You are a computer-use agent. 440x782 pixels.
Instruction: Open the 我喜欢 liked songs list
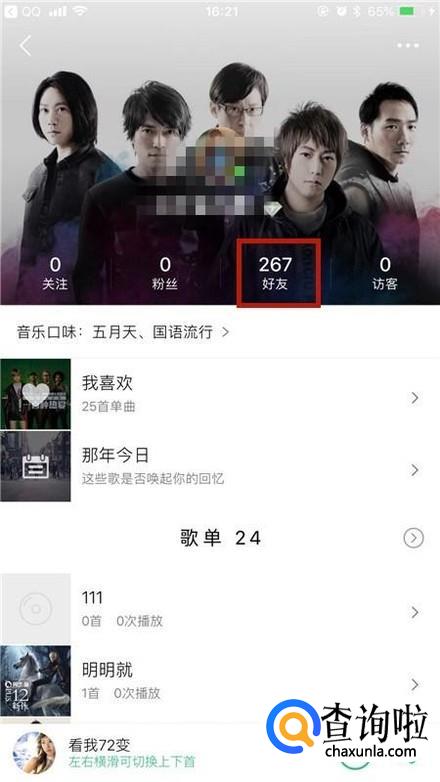click(x=220, y=394)
